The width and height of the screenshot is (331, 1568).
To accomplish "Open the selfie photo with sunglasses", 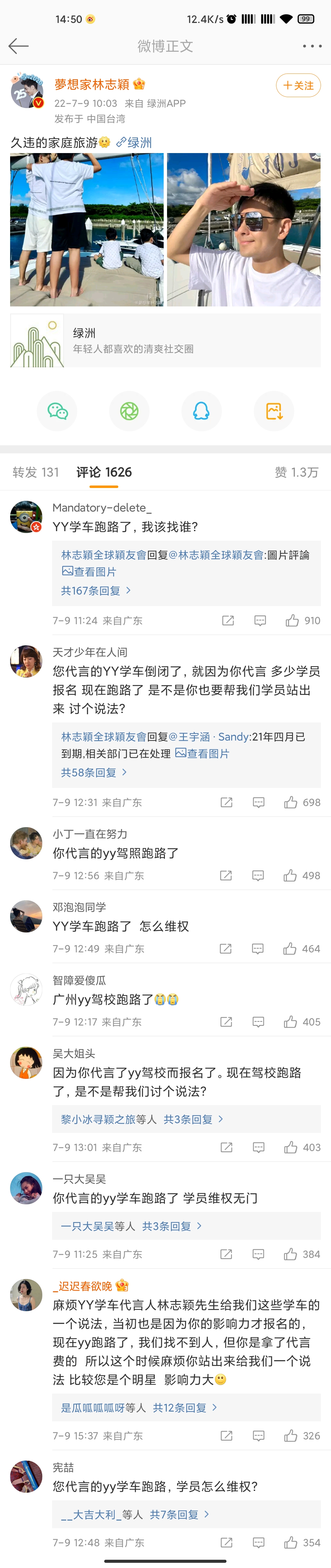I will click(244, 230).
